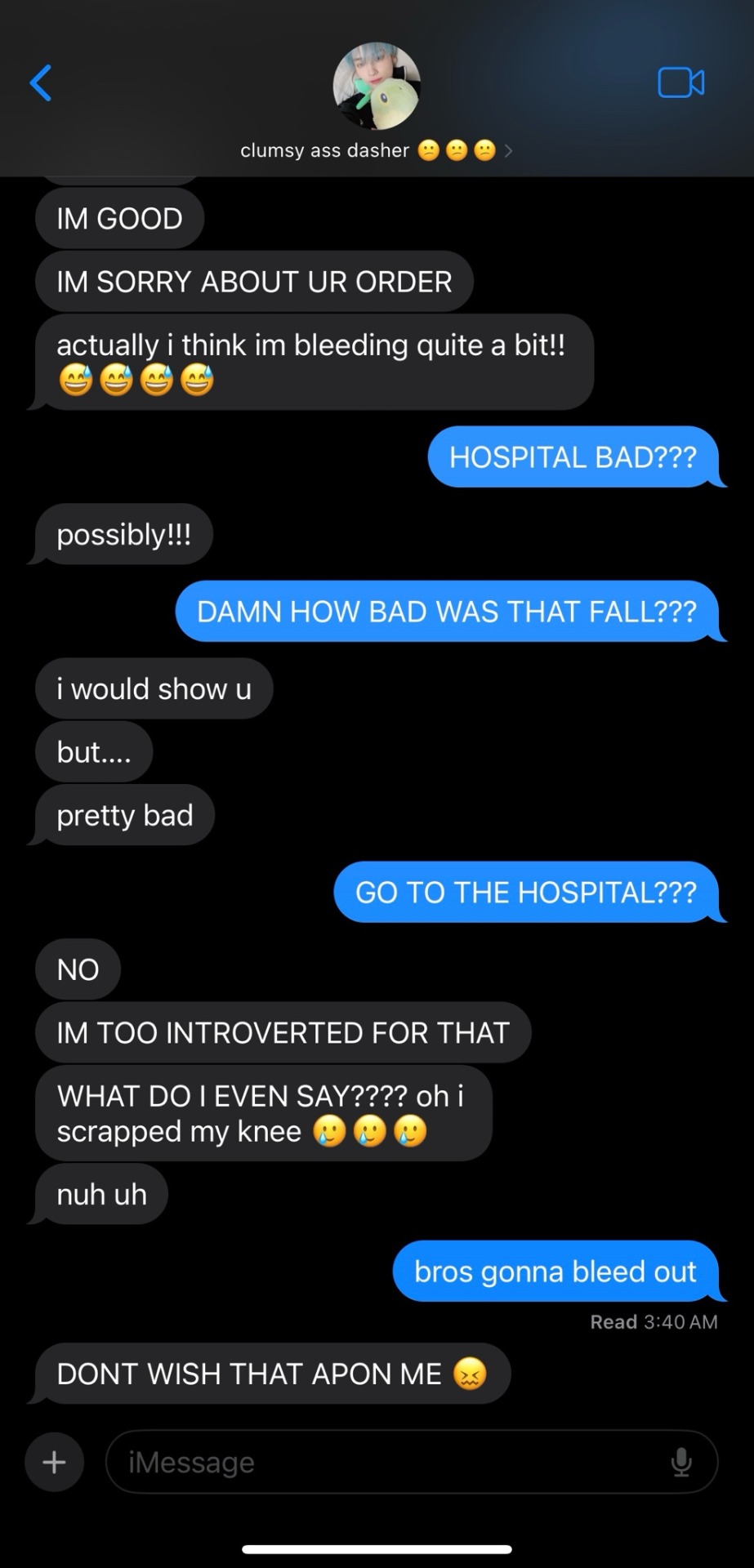
Task: Record an audio message with the microphone
Action: (x=681, y=1461)
